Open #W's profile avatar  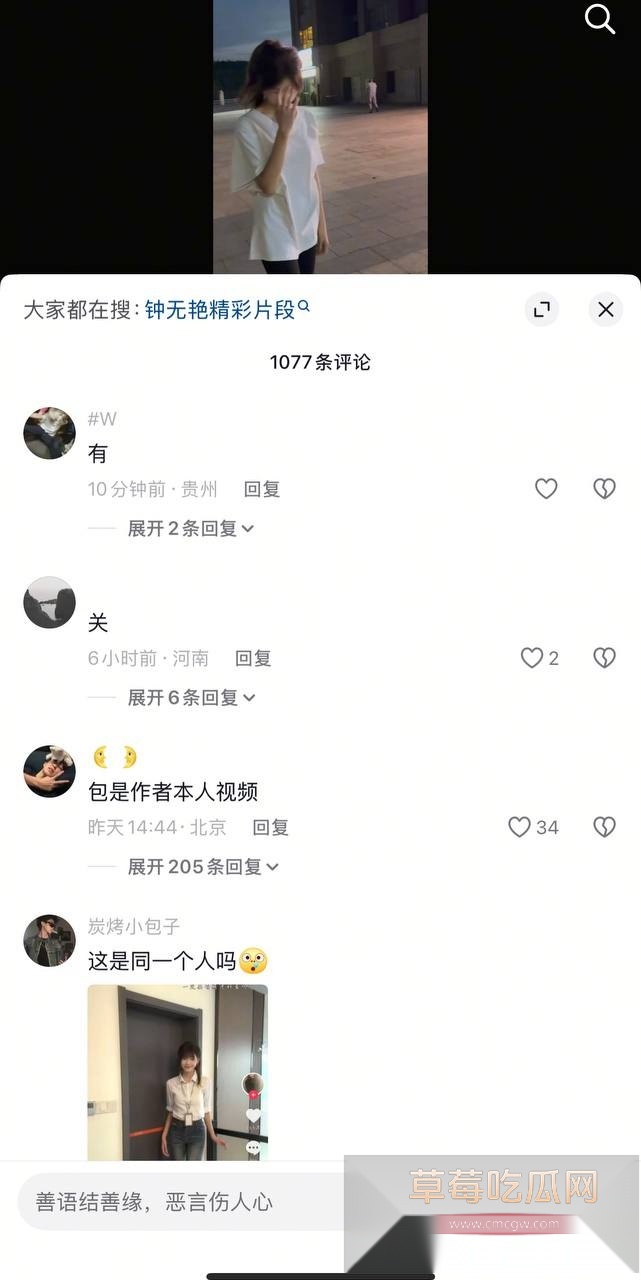[x=49, y=433]
